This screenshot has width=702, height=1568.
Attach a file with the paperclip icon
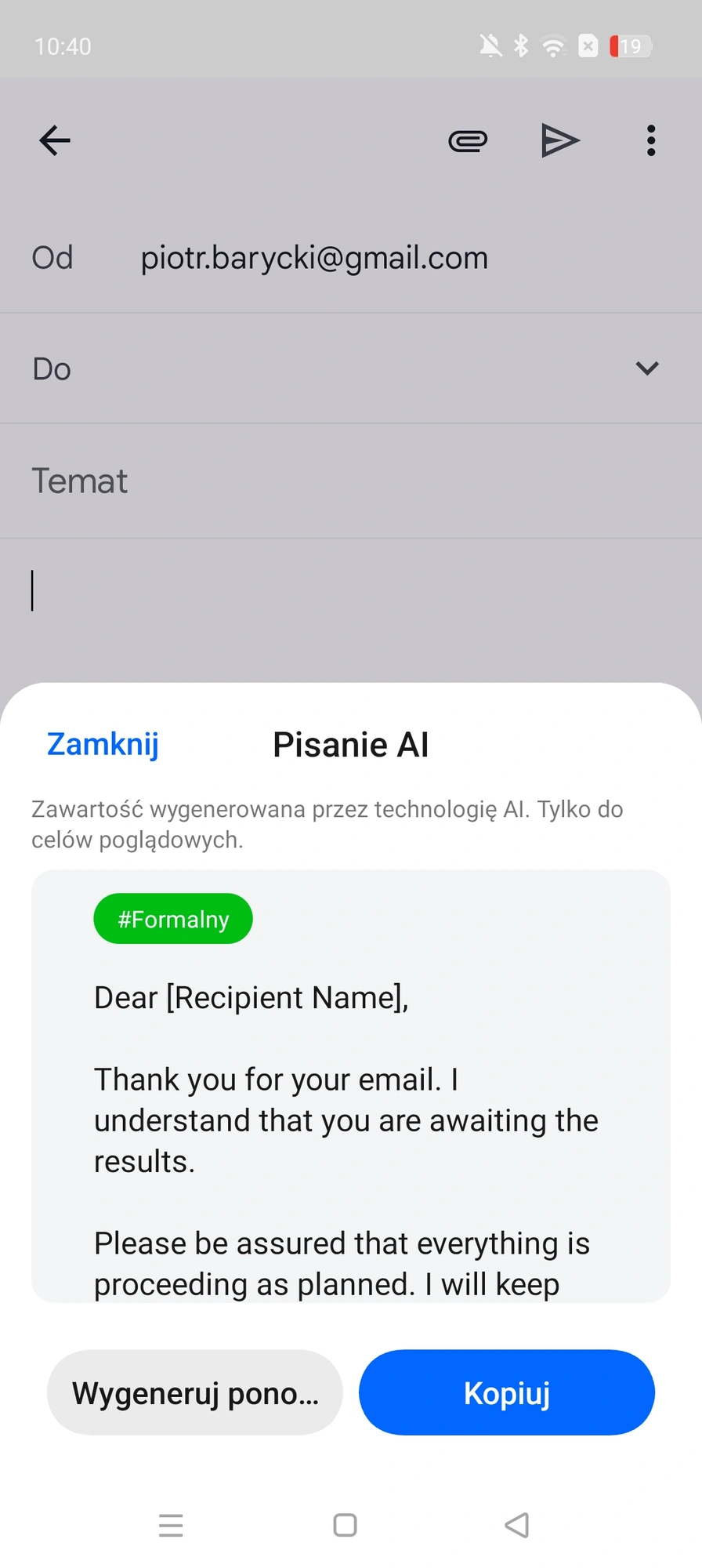point(468,141)
